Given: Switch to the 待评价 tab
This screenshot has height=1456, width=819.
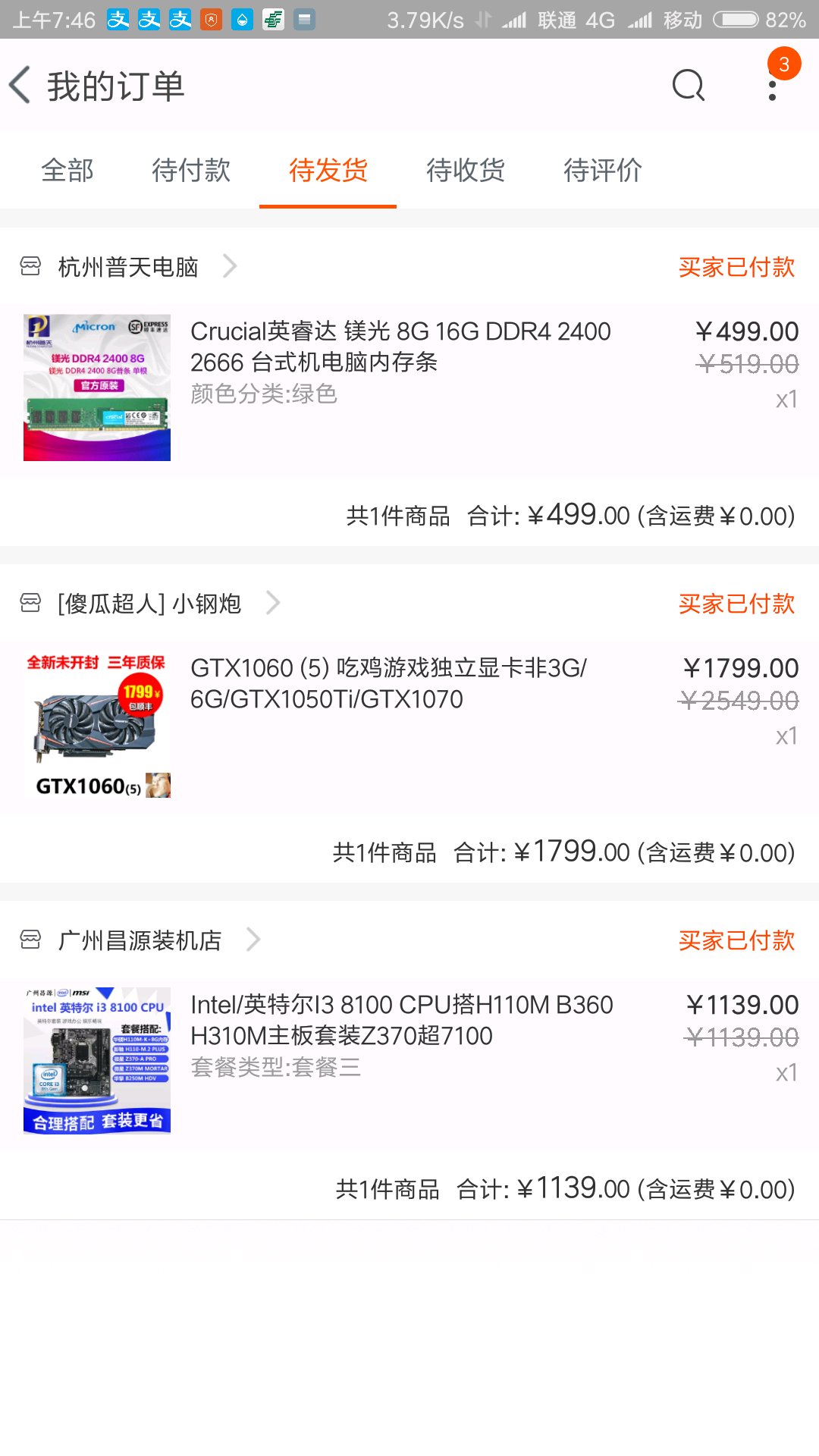Looking at the screenshot, I should point(603,170).
